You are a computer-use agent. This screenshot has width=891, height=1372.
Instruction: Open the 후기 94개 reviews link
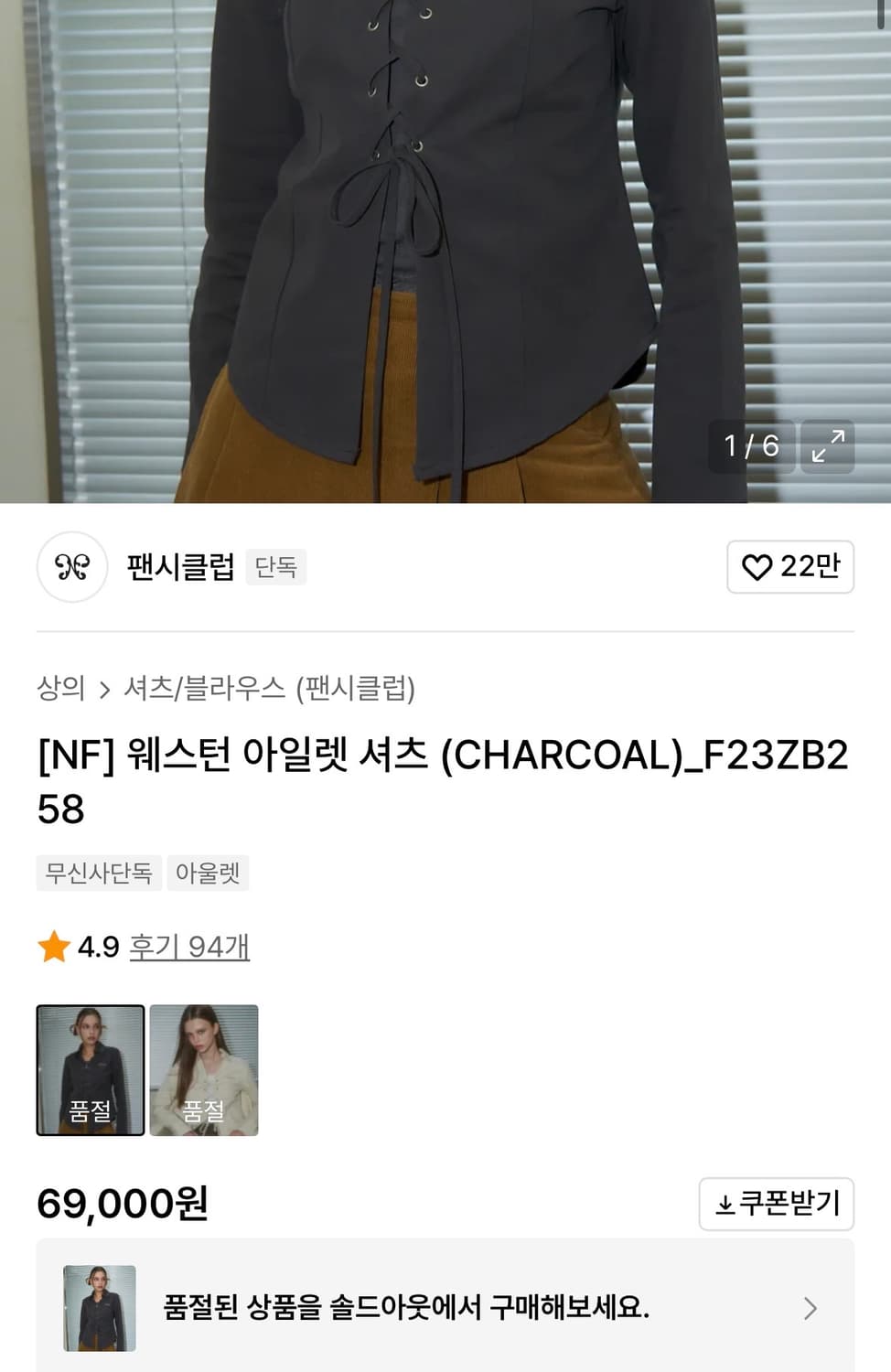(x=188, y=948)
